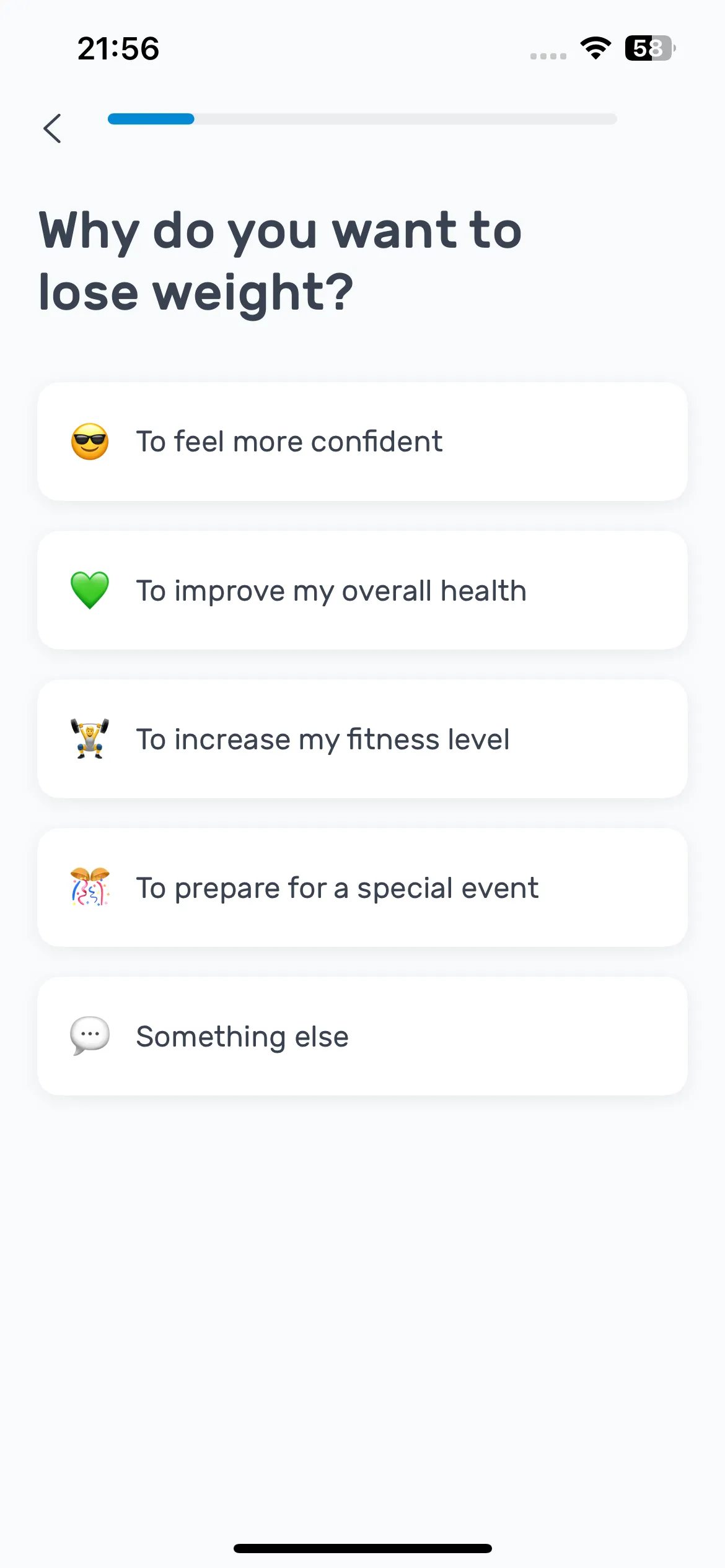The image size is (725, 1568).
Task: Select the "Something else" option
Action: click(x=362, y=1036)
